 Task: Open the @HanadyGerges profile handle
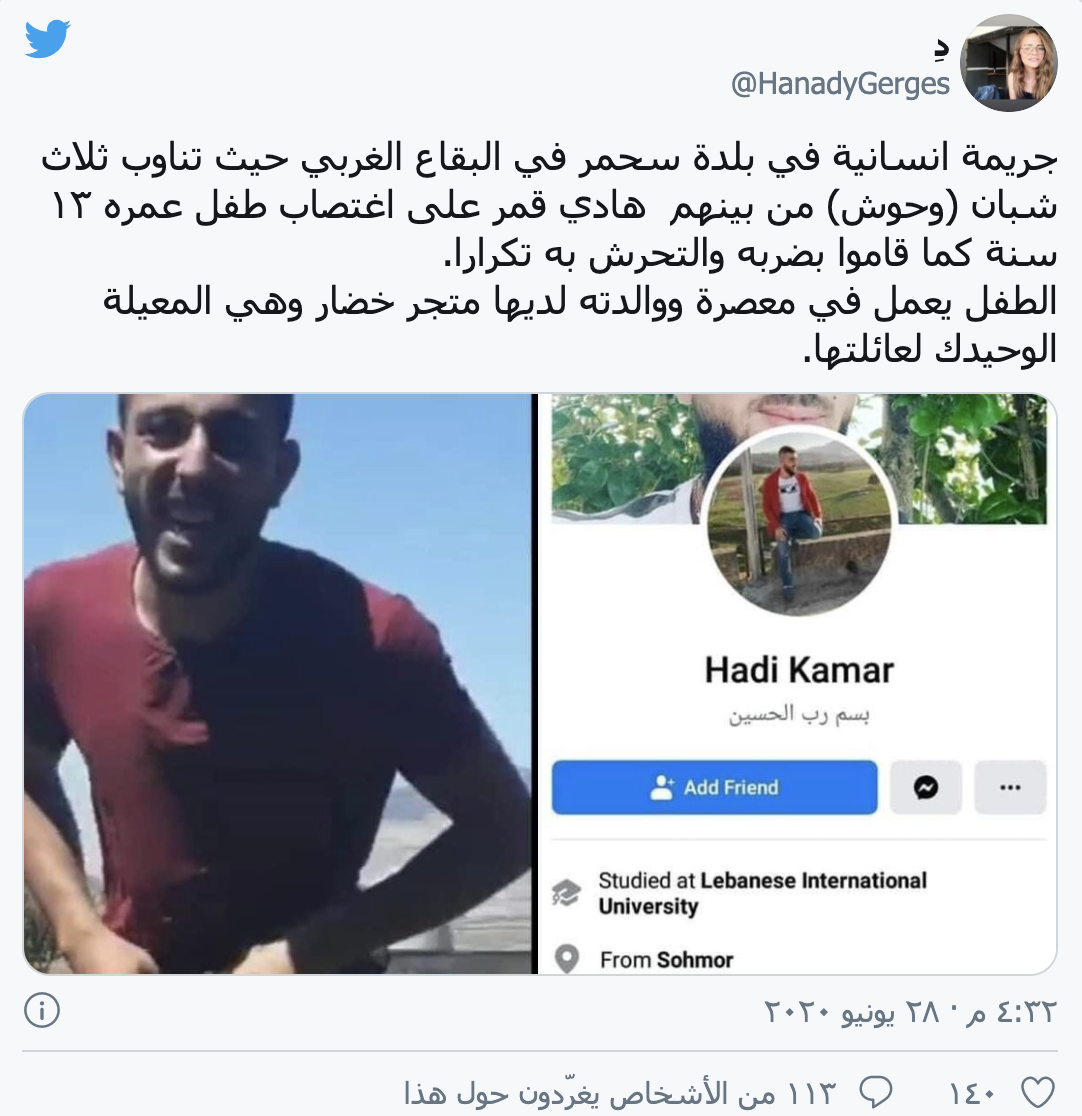click(x=840, y=85)
